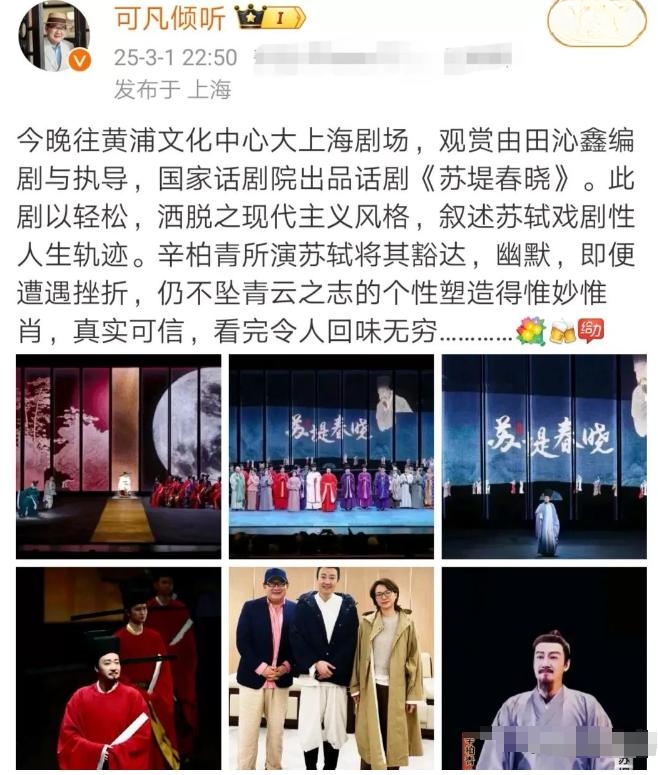View the moon stage scene photo
658x775 pixels.
pos(118,456)
